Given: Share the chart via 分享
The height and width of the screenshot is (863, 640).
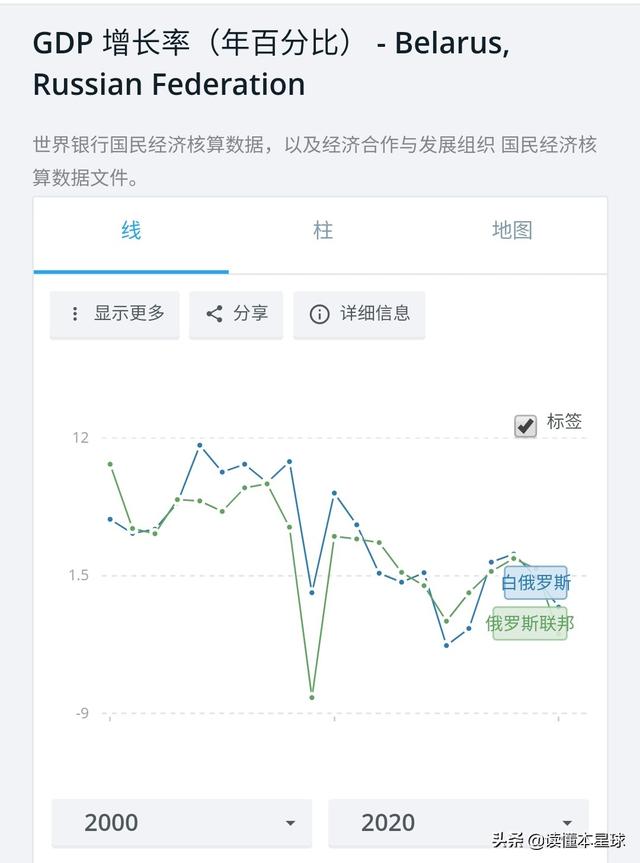Looking at the screenshot, I should pyautogui.click(x=236, y=314).
